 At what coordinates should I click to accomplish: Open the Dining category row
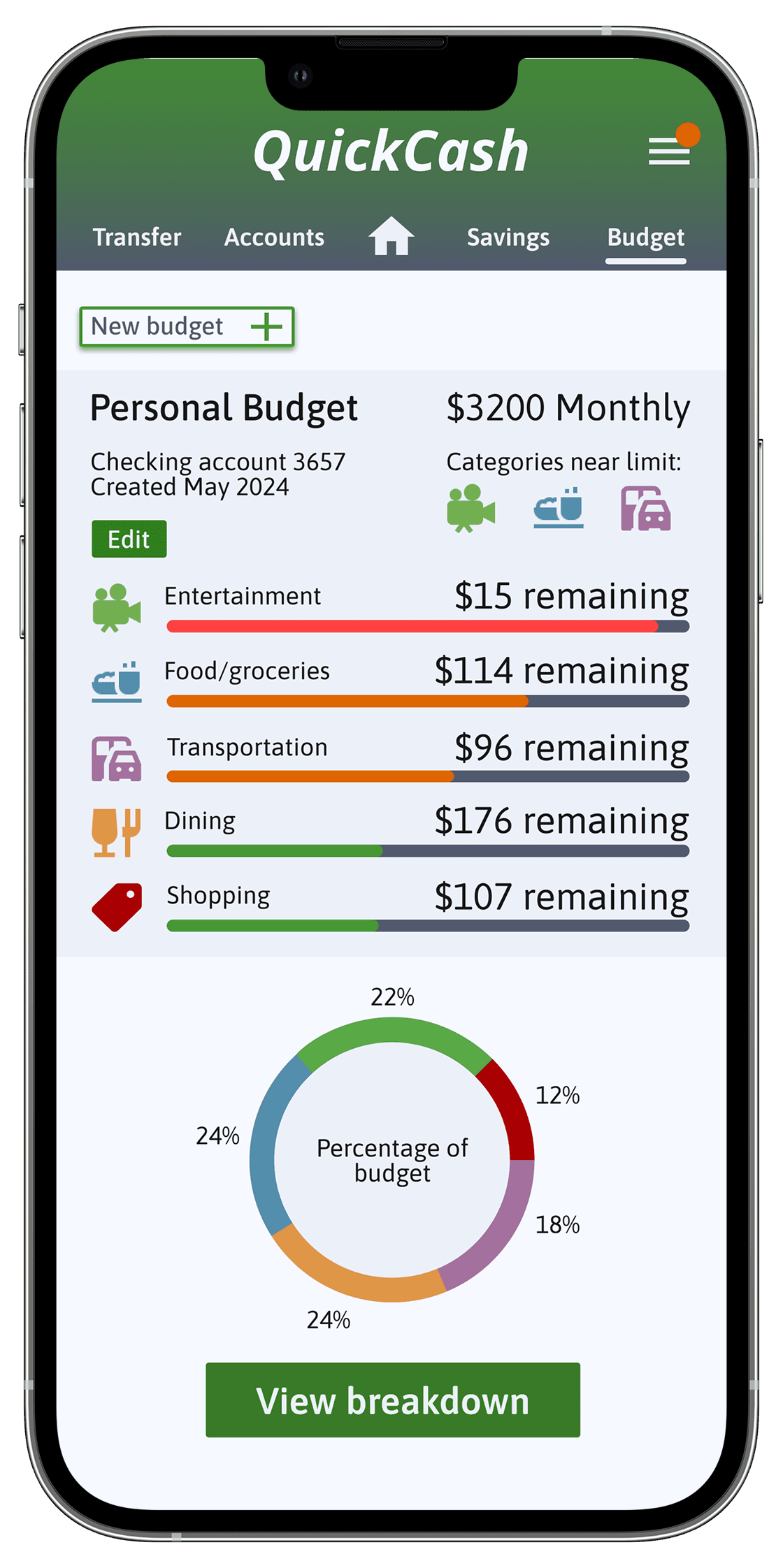pyautogui.click(x=391, y=831)
